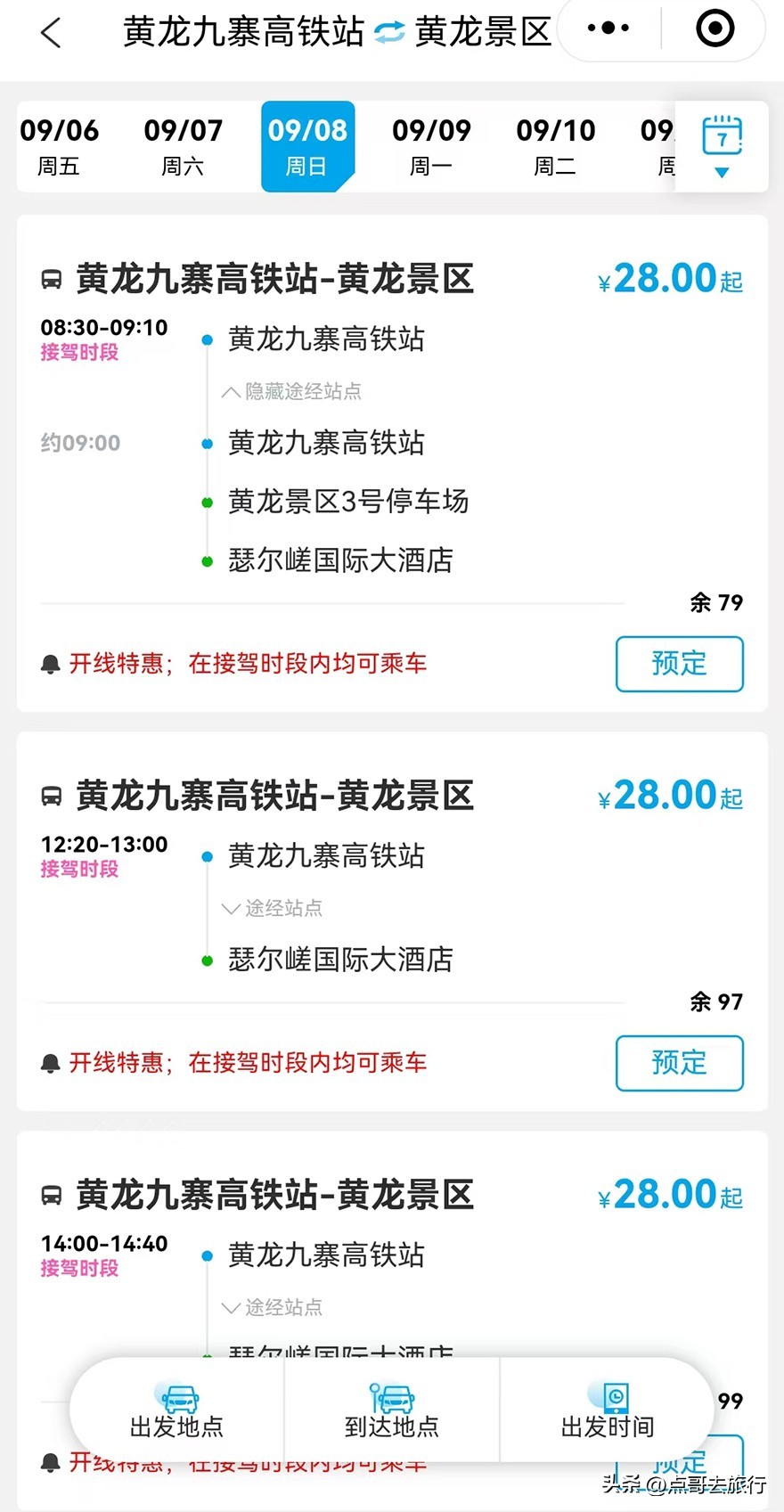Image resolution: width=784 pixels, height=1512 pixels.
Task: Open the mini-program three-dots menu
Action: click(x=608, y=29)
